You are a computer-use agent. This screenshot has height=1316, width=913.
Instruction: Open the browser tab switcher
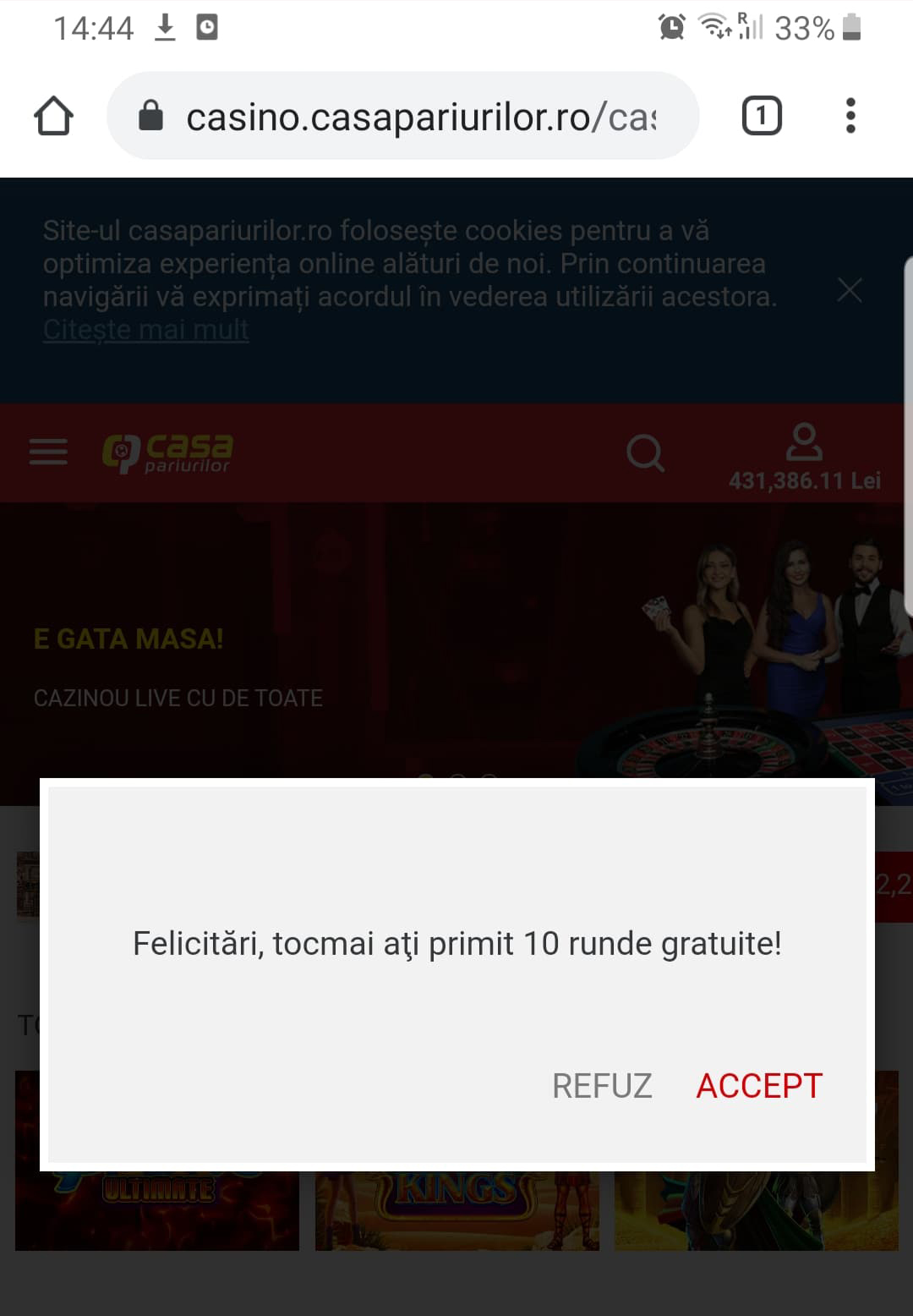[x=761, y=116]
